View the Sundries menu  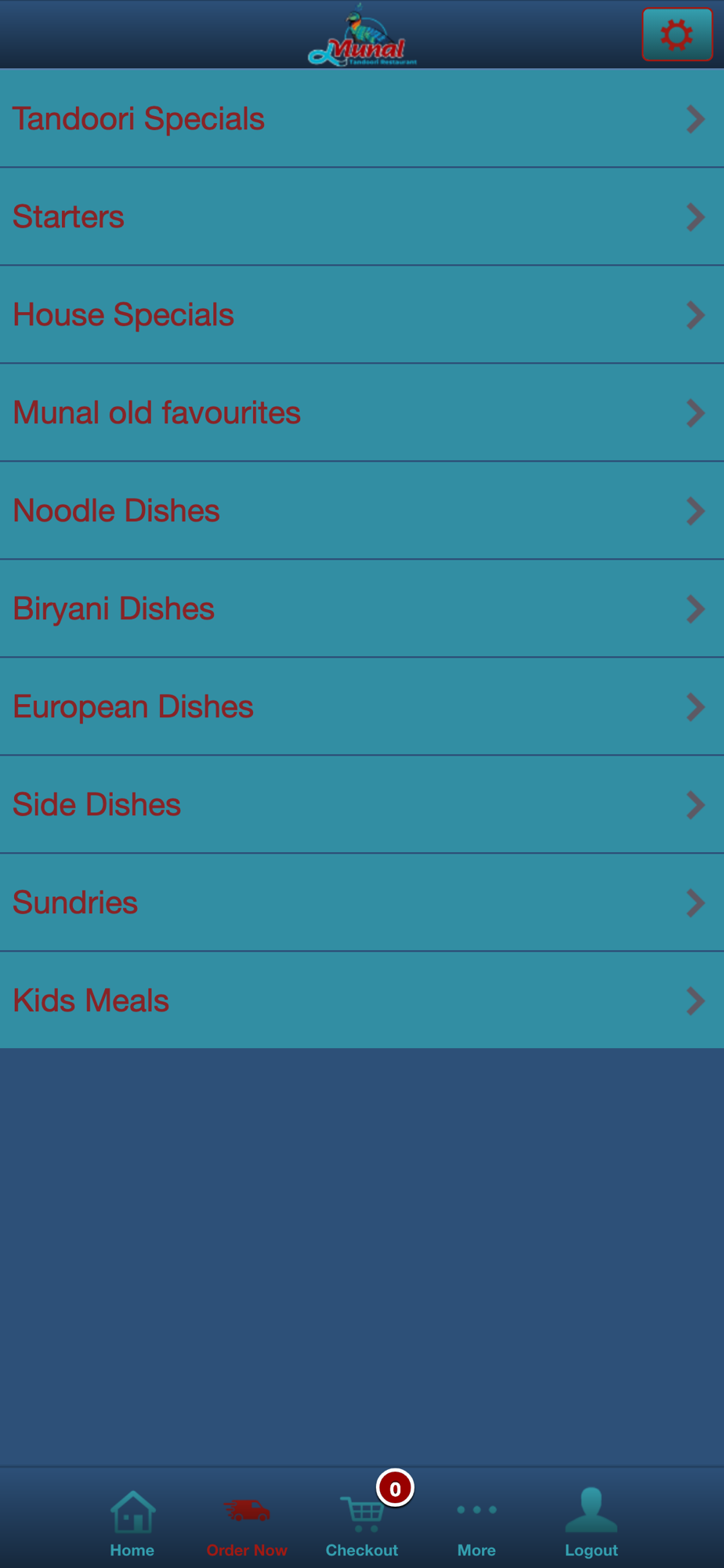click(362, 902)
